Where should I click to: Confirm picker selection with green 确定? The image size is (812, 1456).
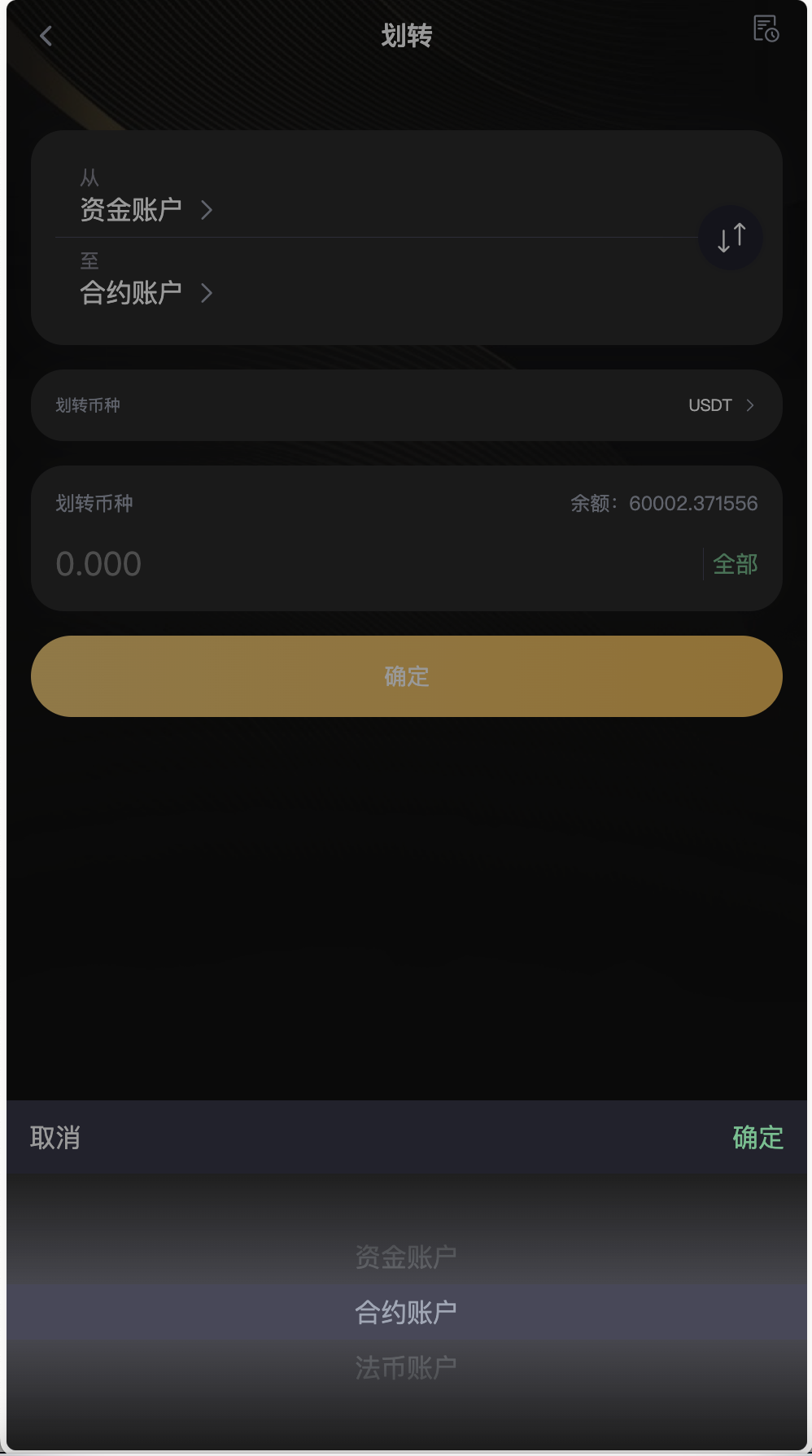coord(757,1138)
